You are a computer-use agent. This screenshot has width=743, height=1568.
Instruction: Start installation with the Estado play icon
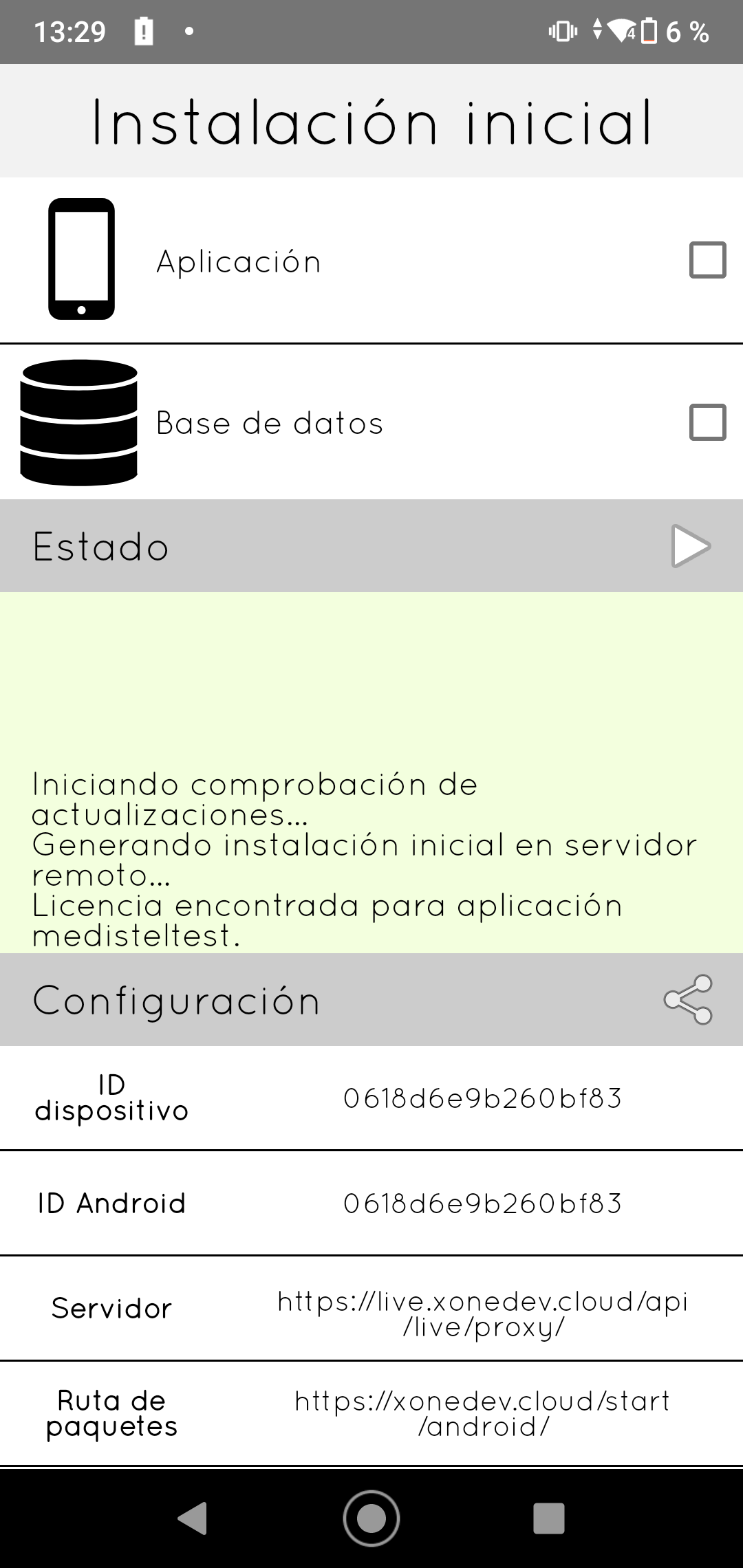click(x=691, y=546)
